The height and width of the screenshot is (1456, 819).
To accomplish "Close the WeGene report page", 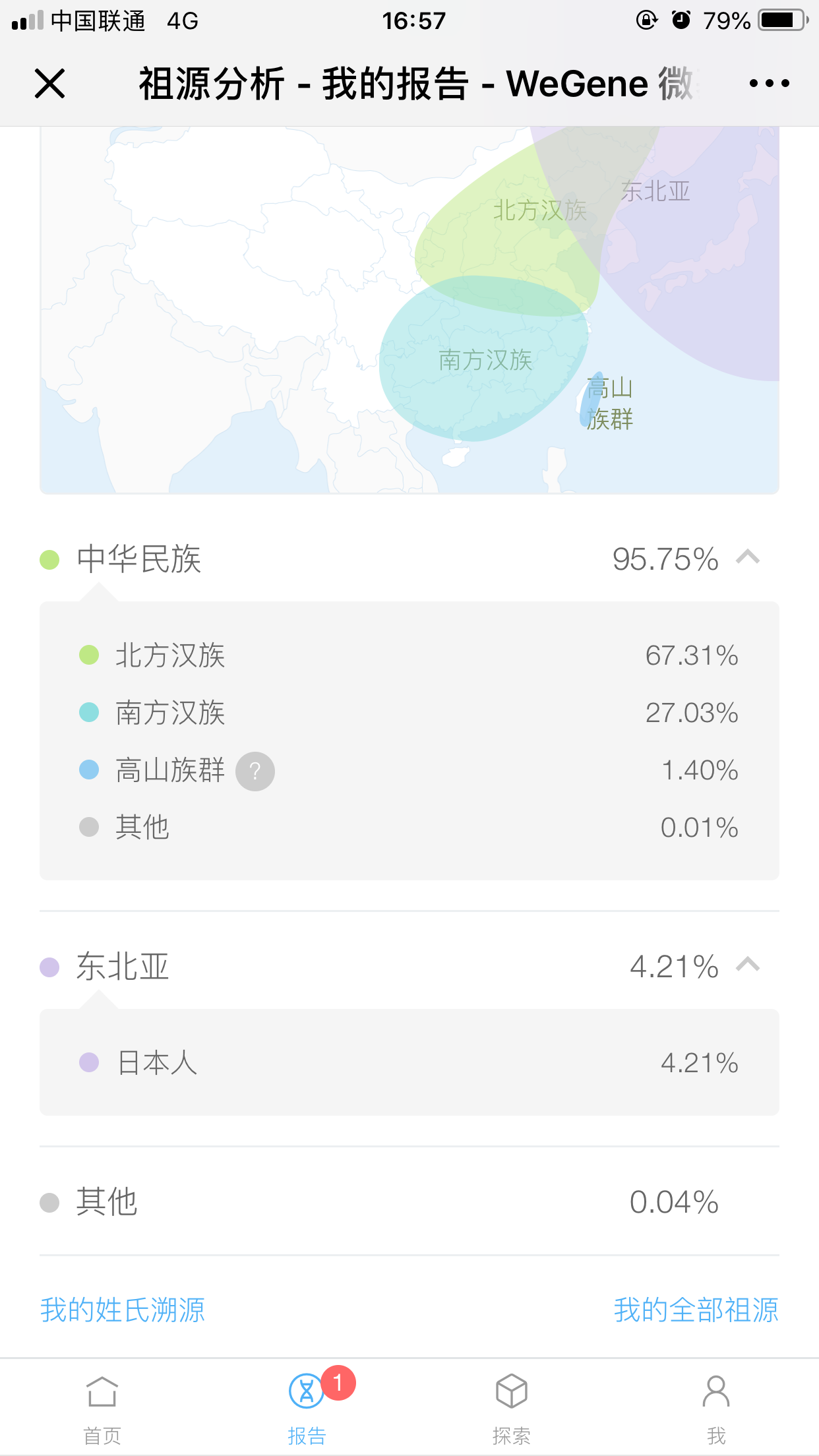I will coord(49,84).
